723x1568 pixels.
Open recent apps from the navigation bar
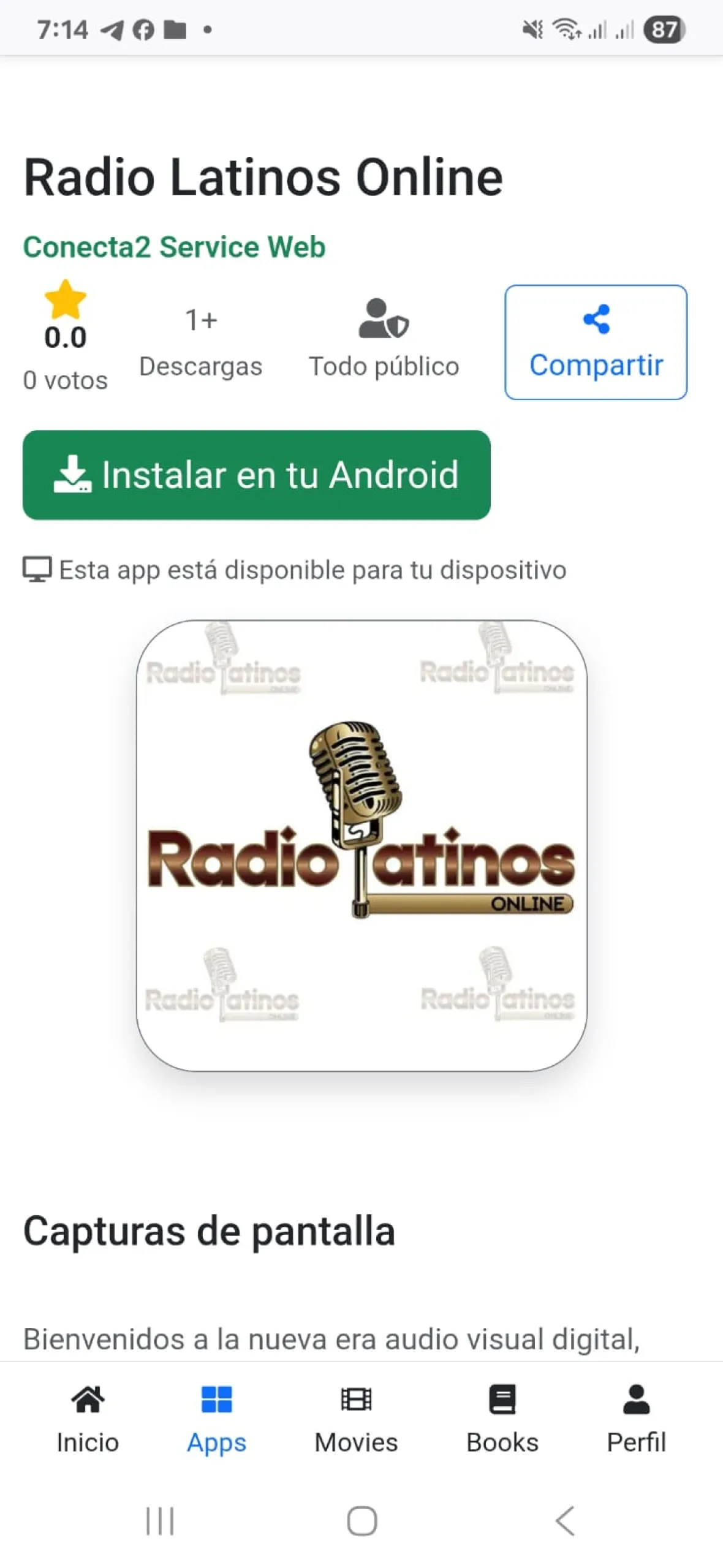point(160,1520)
